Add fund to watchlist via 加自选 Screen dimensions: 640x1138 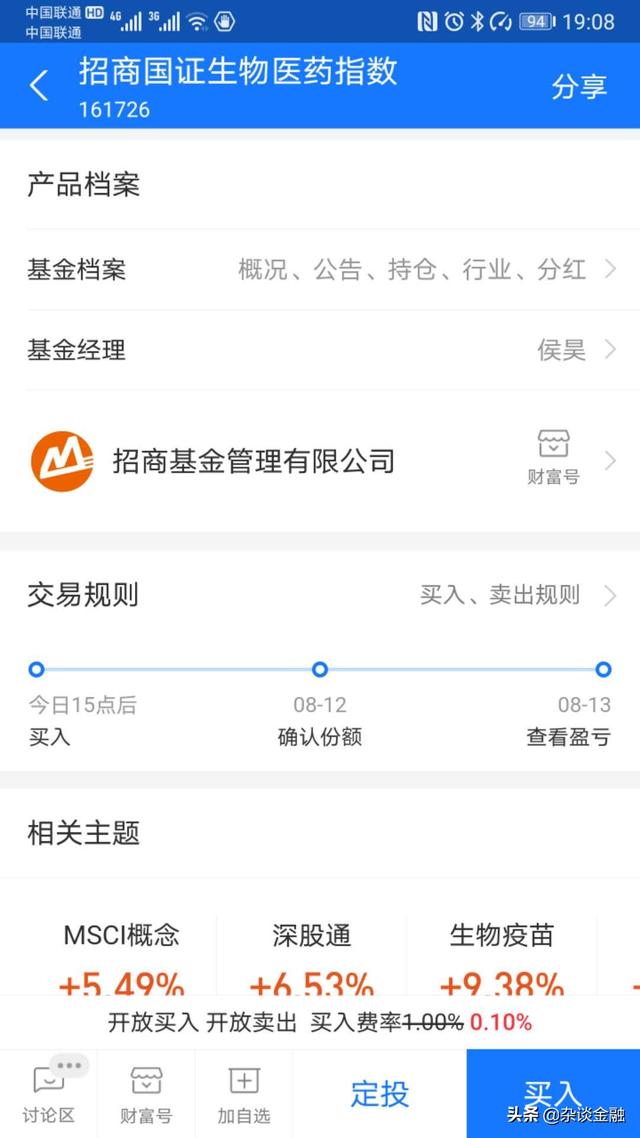click(244, 1094)
